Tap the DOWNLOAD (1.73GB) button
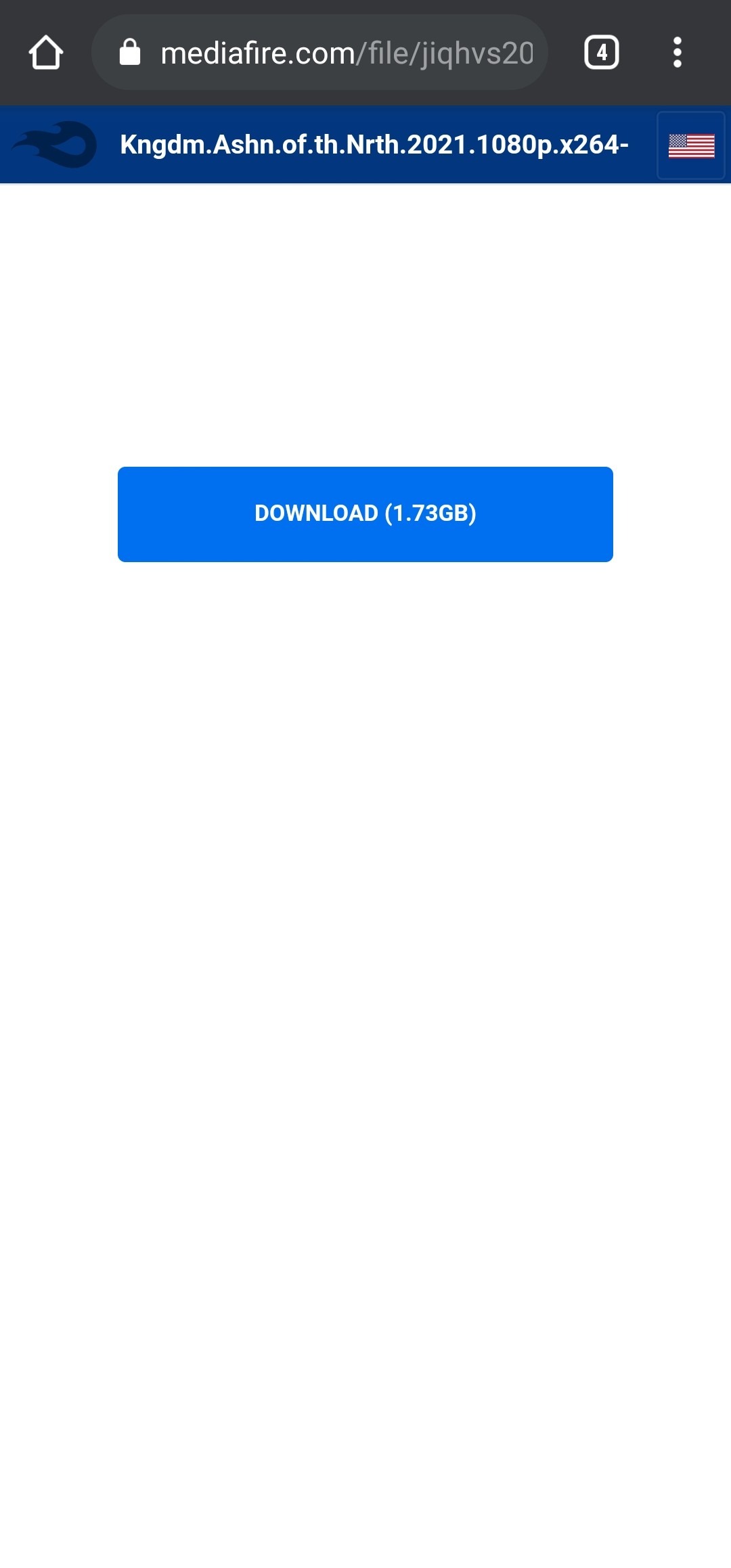Viewport: 731px width, 1568px height. (x=365, y=514)
